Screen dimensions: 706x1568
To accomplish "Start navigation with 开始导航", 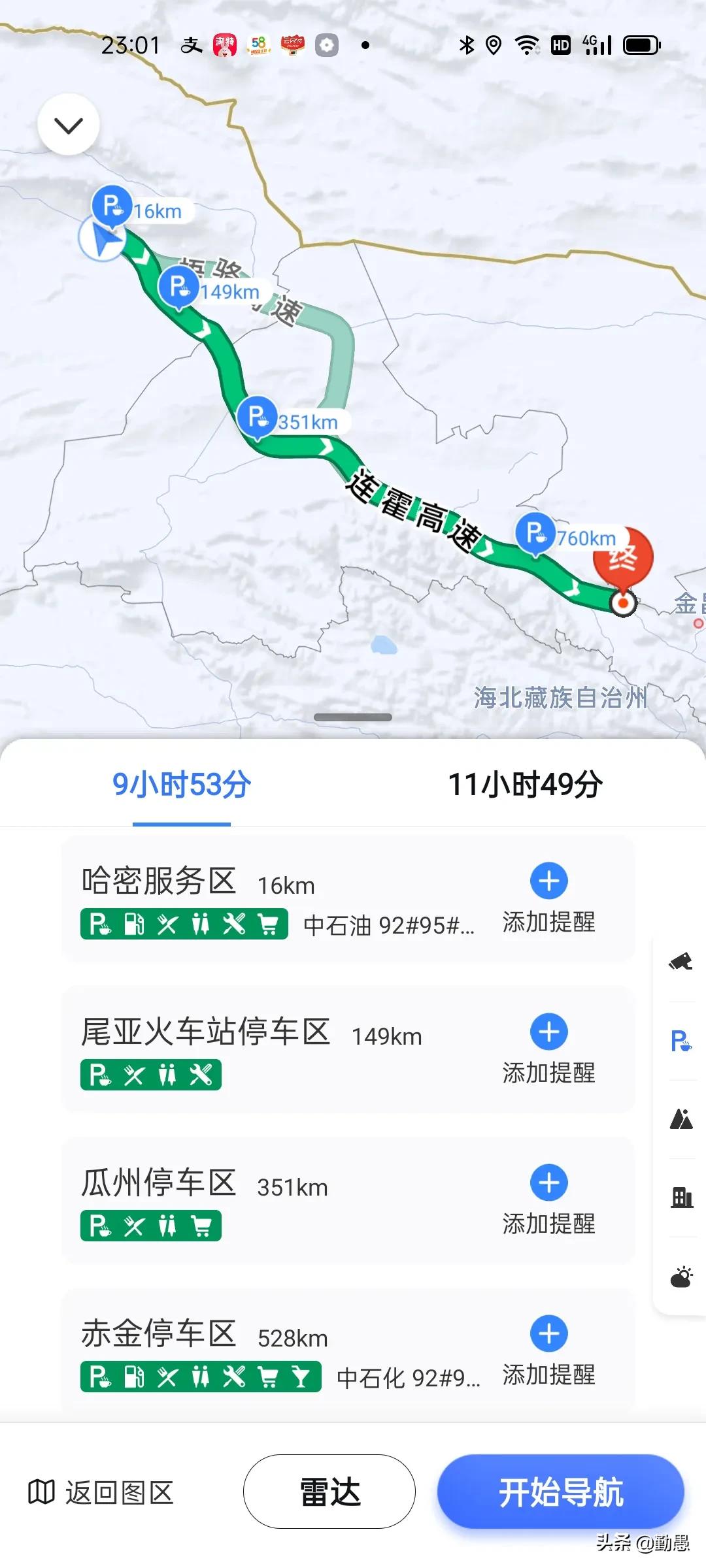I will [561, 1492].
